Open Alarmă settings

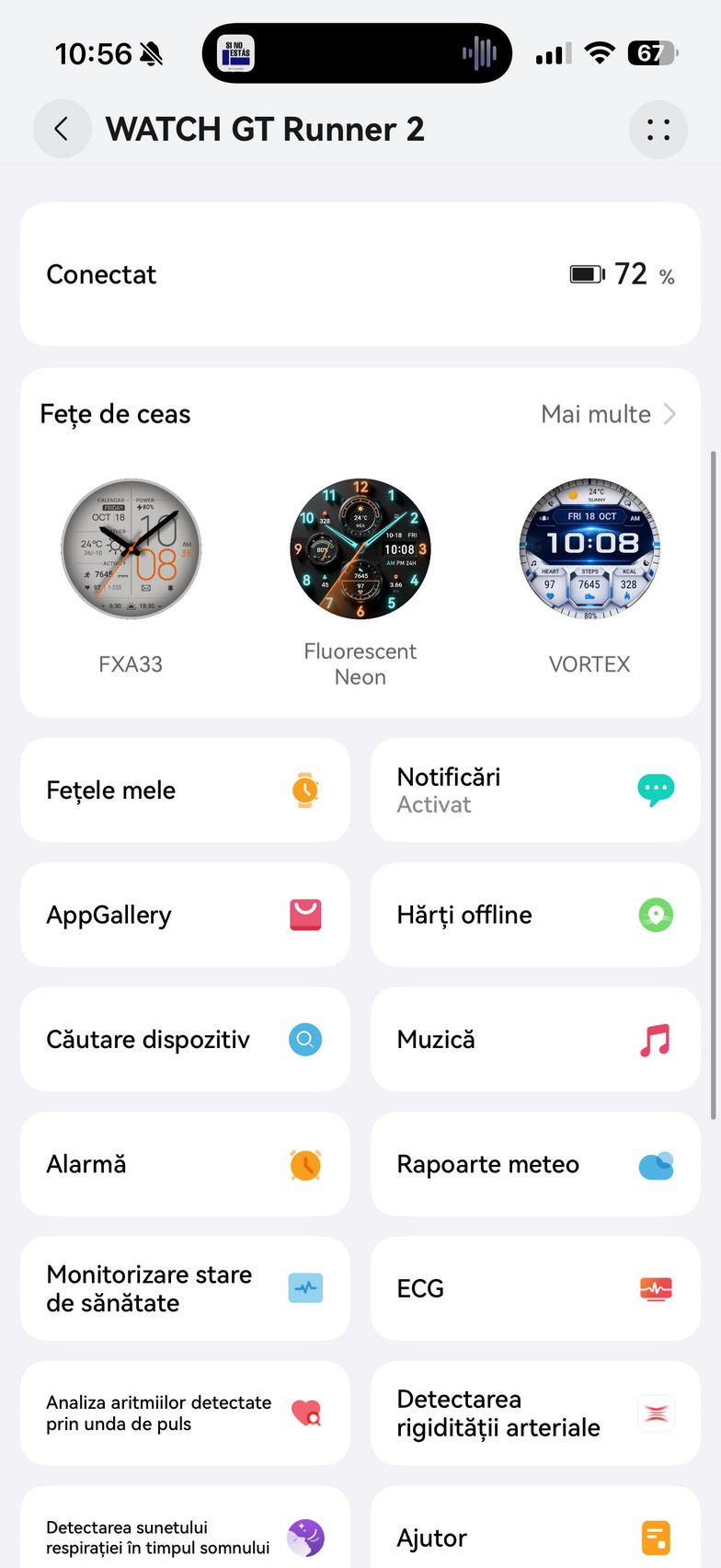coord(185,1164)
